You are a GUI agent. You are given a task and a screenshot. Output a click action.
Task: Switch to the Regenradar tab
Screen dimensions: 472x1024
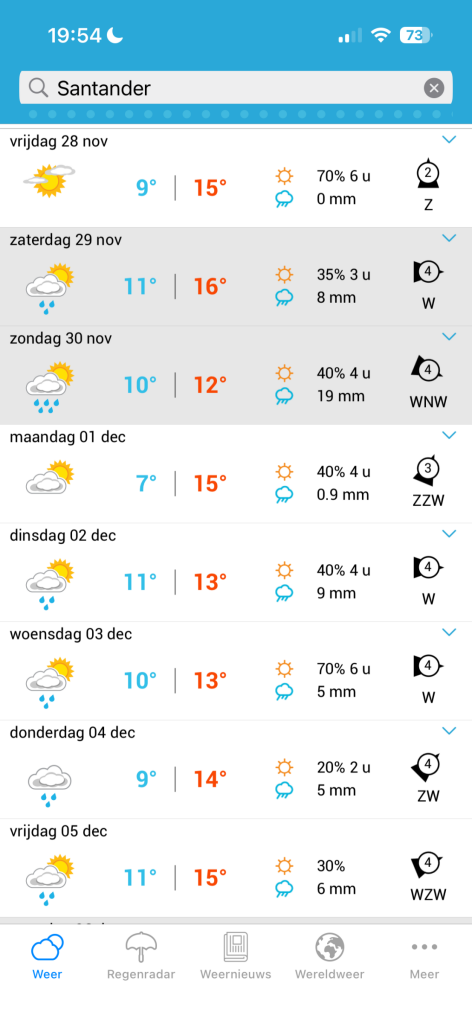tap(141, 956)
